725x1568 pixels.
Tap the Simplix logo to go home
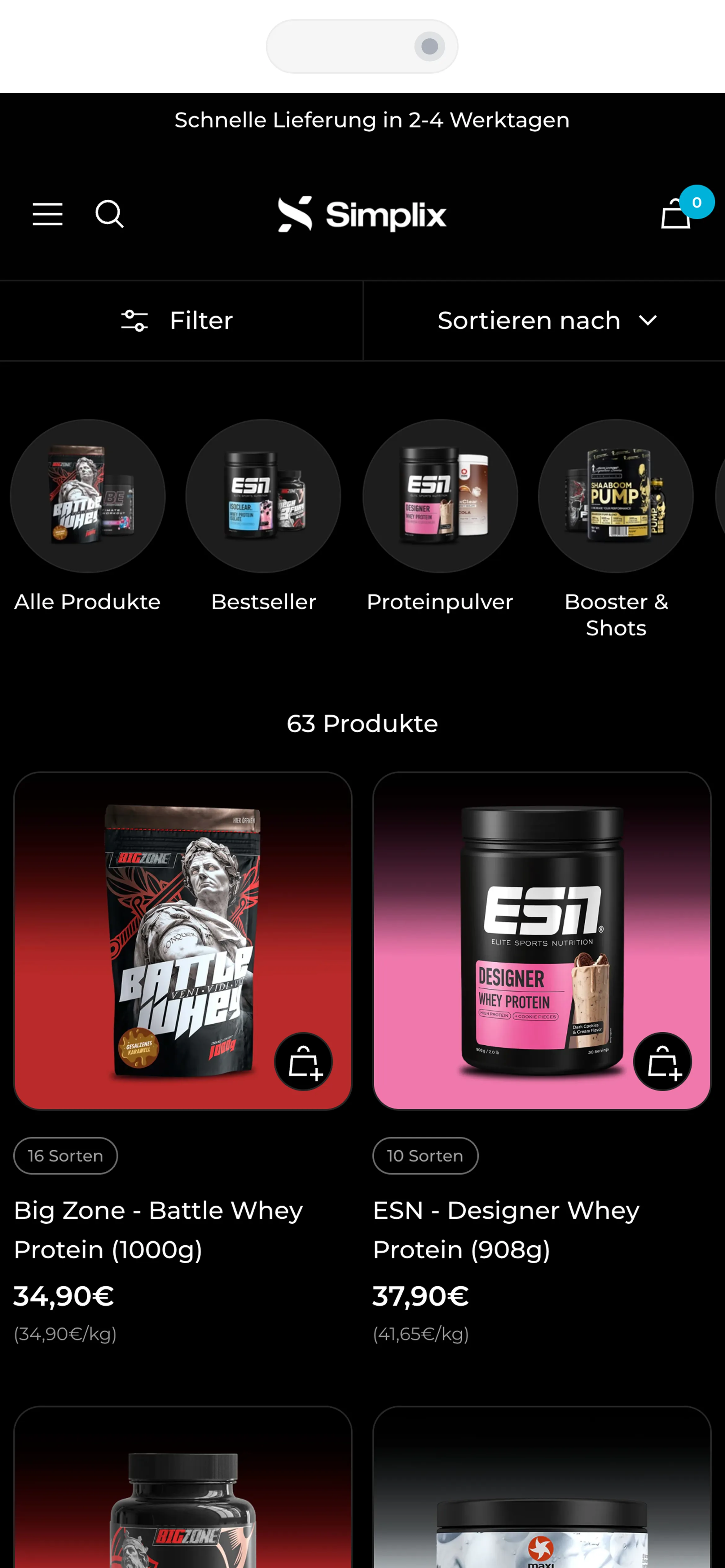[x=362, y=214]
